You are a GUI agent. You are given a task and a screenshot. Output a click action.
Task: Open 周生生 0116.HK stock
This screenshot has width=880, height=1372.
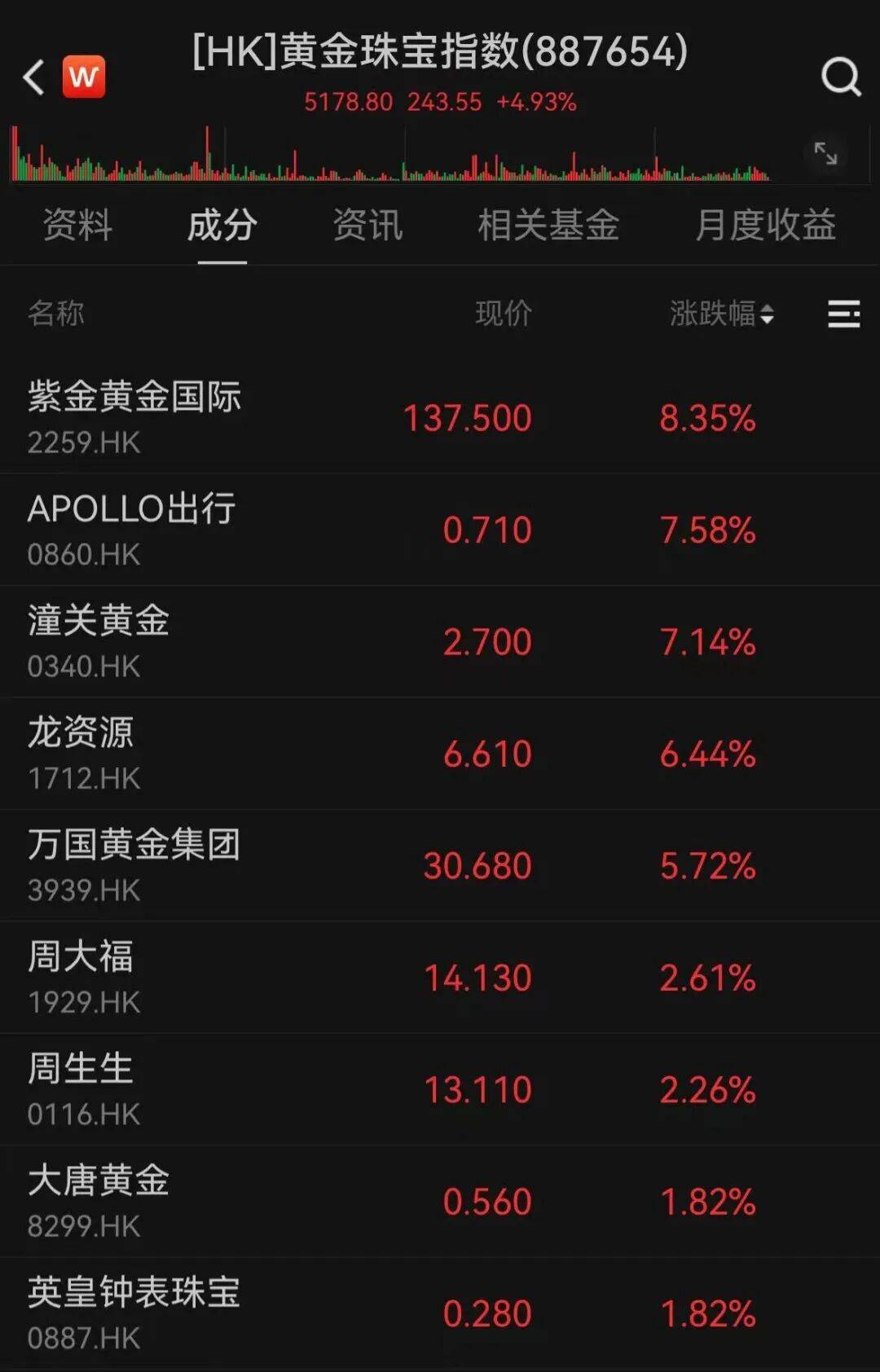point(81,1088)
